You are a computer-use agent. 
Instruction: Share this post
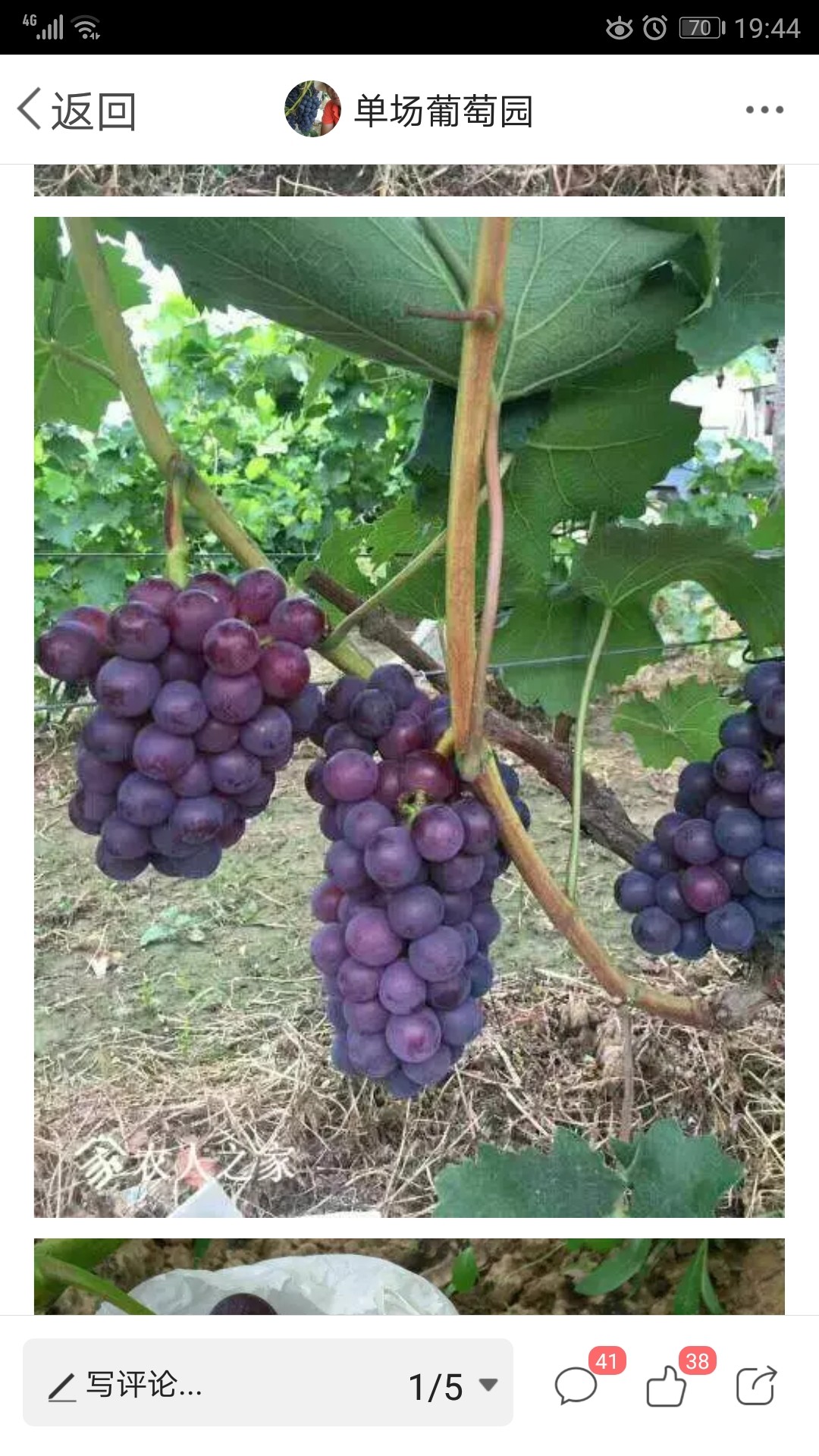click(757, 1385)
